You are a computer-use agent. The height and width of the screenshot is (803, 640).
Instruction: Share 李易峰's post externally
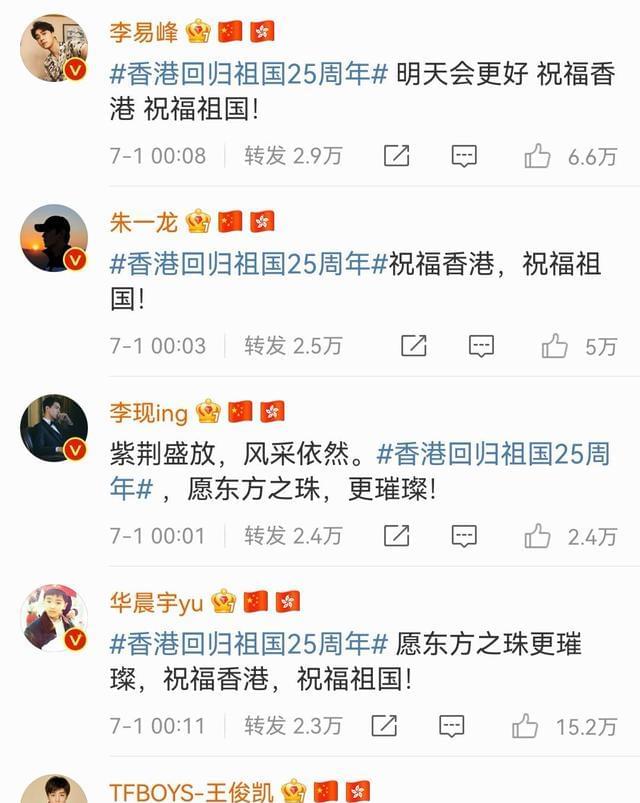click(396, 155)
